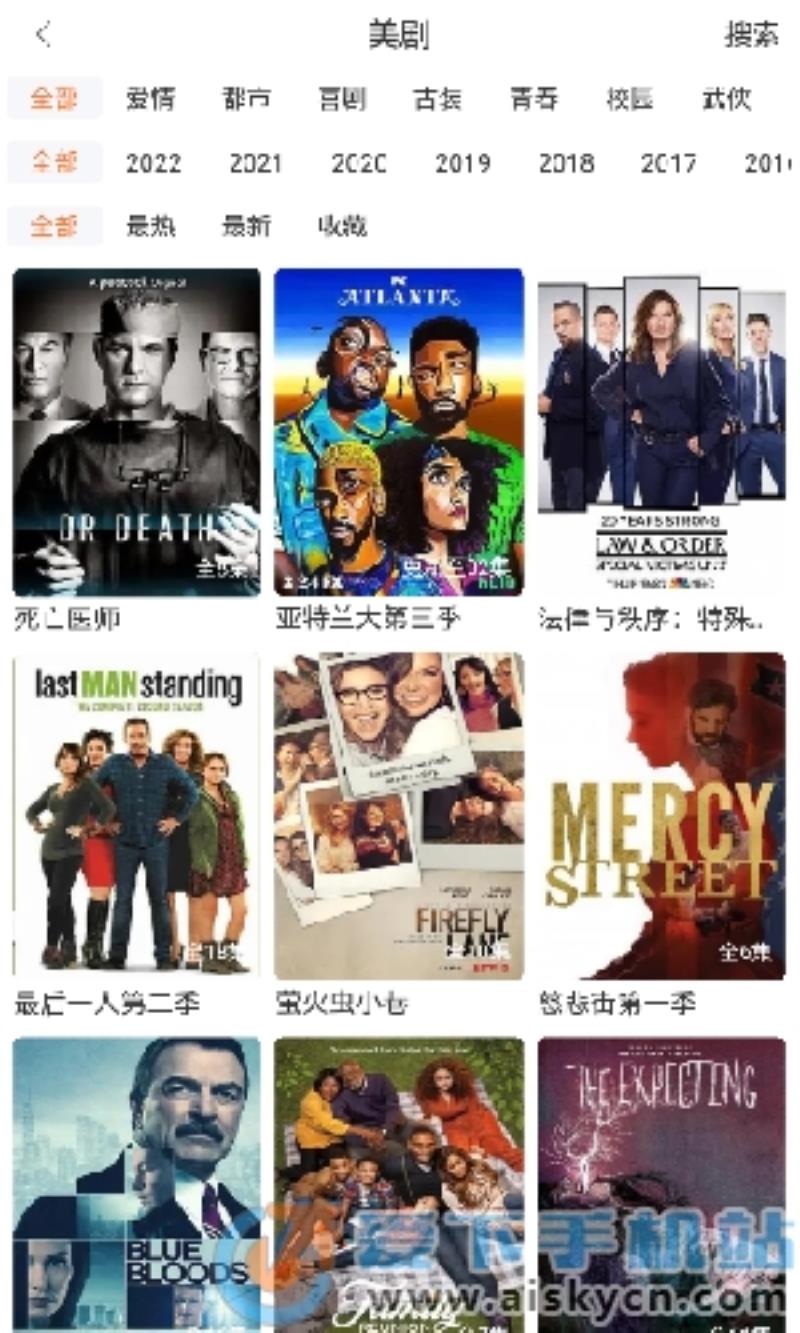Screen dimensions: 800x1333
Task: Filter shows by year 2022
Action: point(153,163)
